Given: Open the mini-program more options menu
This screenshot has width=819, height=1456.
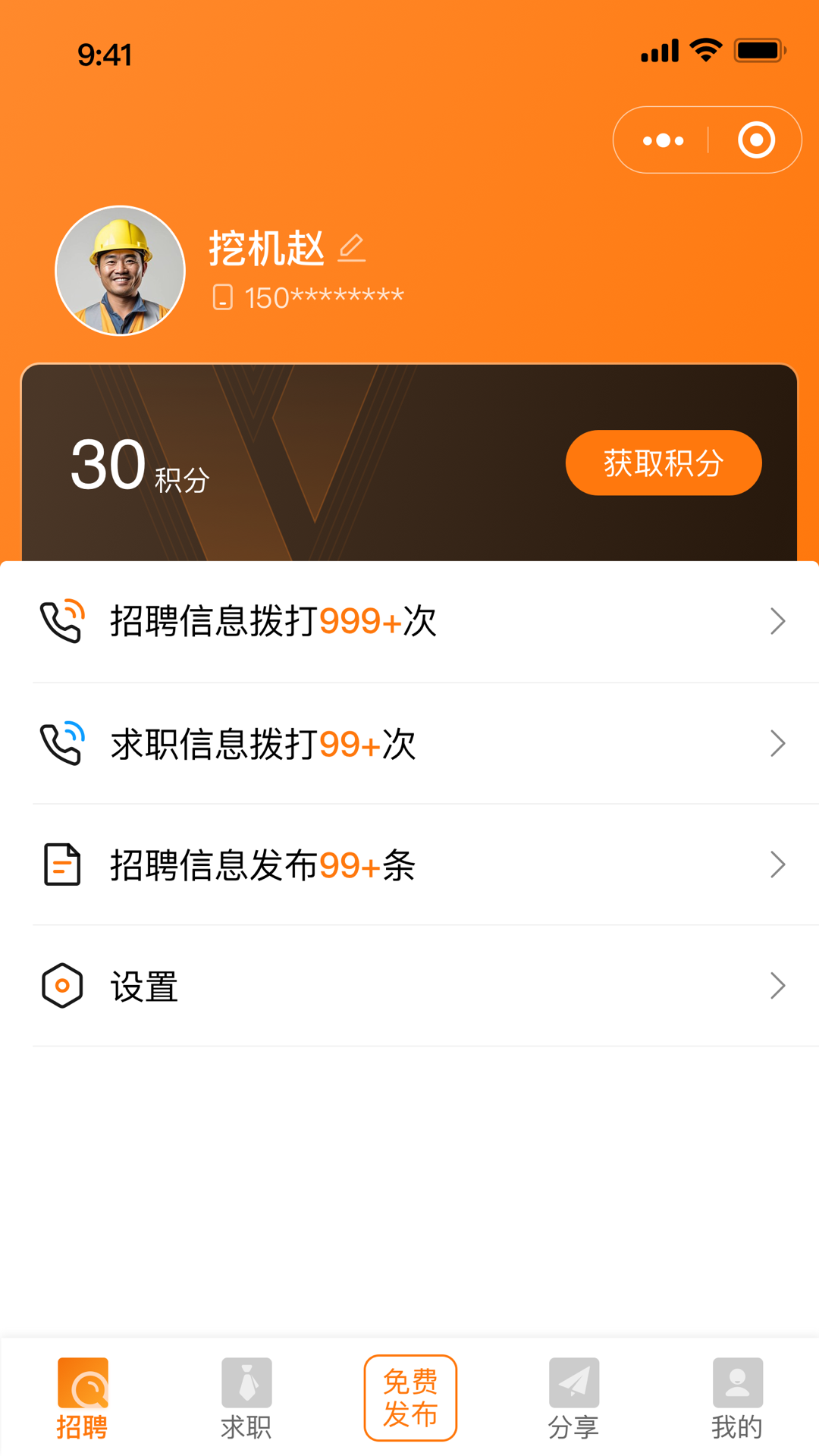Looking at the screenshot, I should point(662,140).
